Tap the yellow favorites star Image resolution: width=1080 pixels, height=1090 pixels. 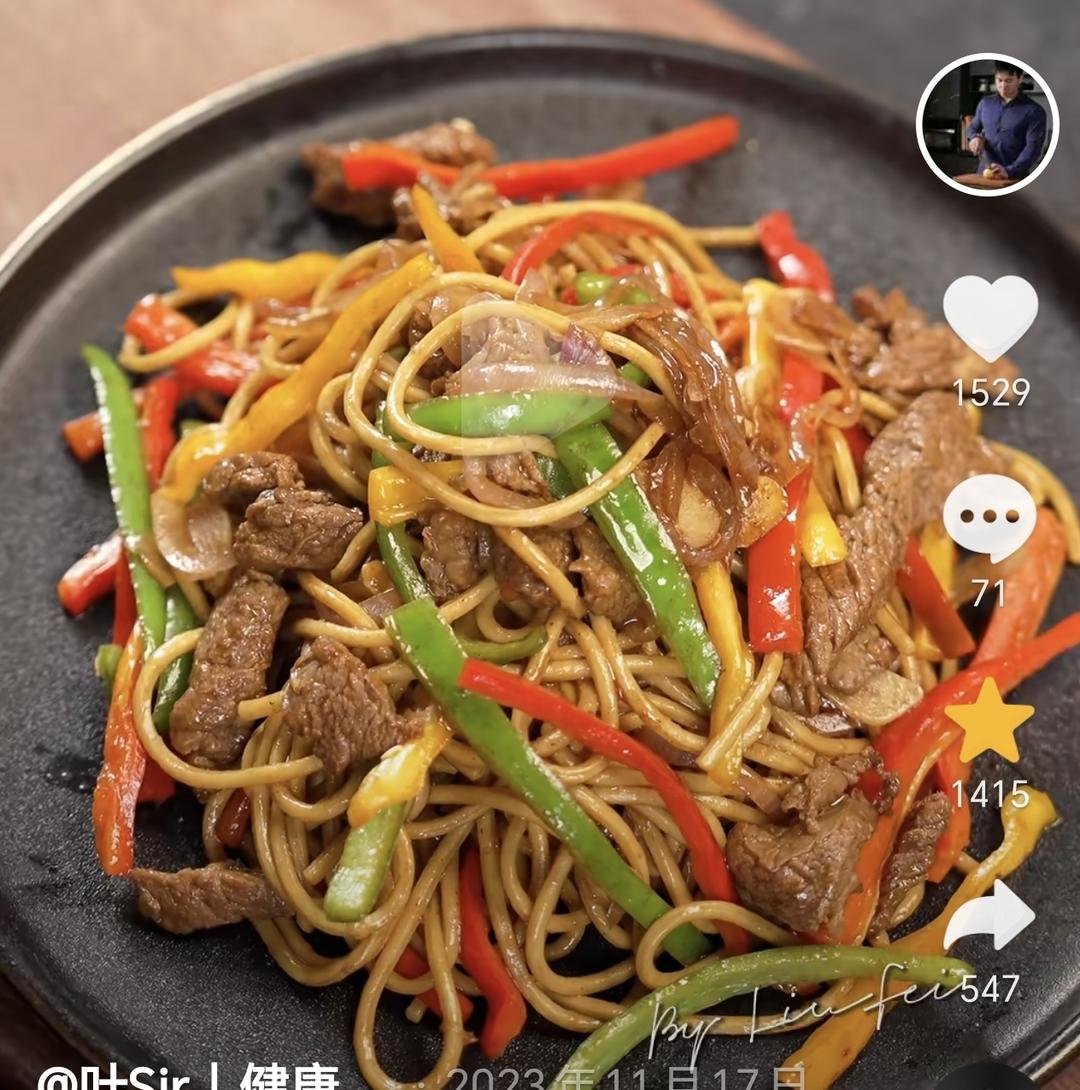click(x=989, y=722)
